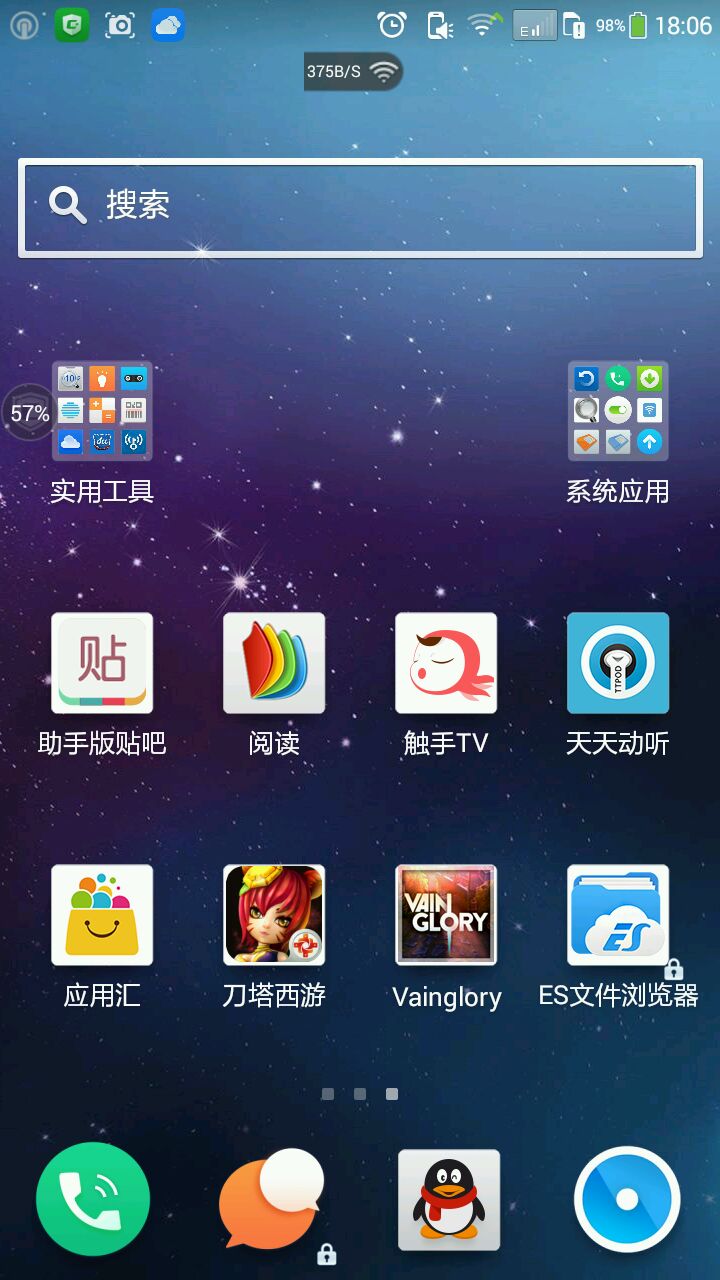Open the 系统应用 folder

[x=618, y=411]
